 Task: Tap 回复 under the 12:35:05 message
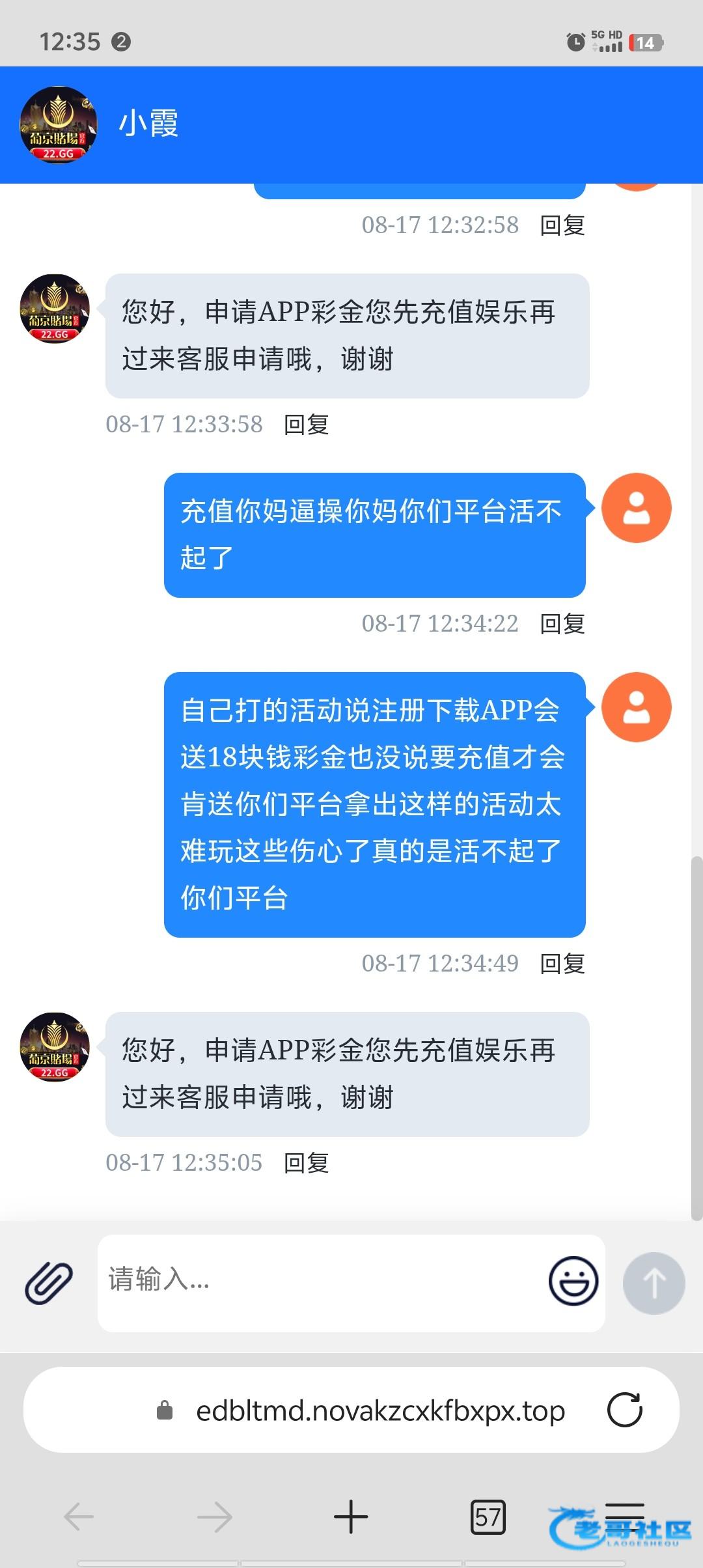click(307, 1163)
